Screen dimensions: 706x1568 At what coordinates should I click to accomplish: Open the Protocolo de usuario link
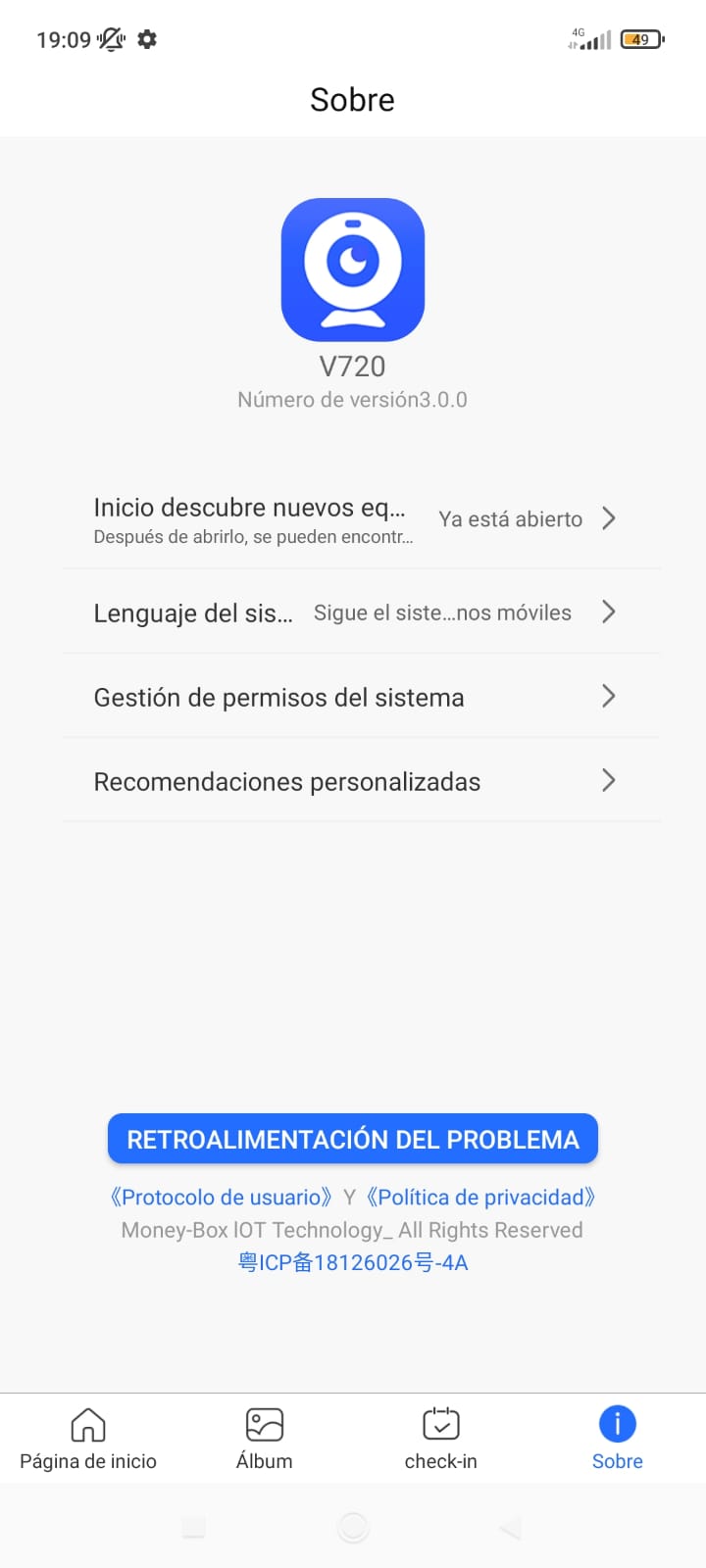coord(218,1197)
